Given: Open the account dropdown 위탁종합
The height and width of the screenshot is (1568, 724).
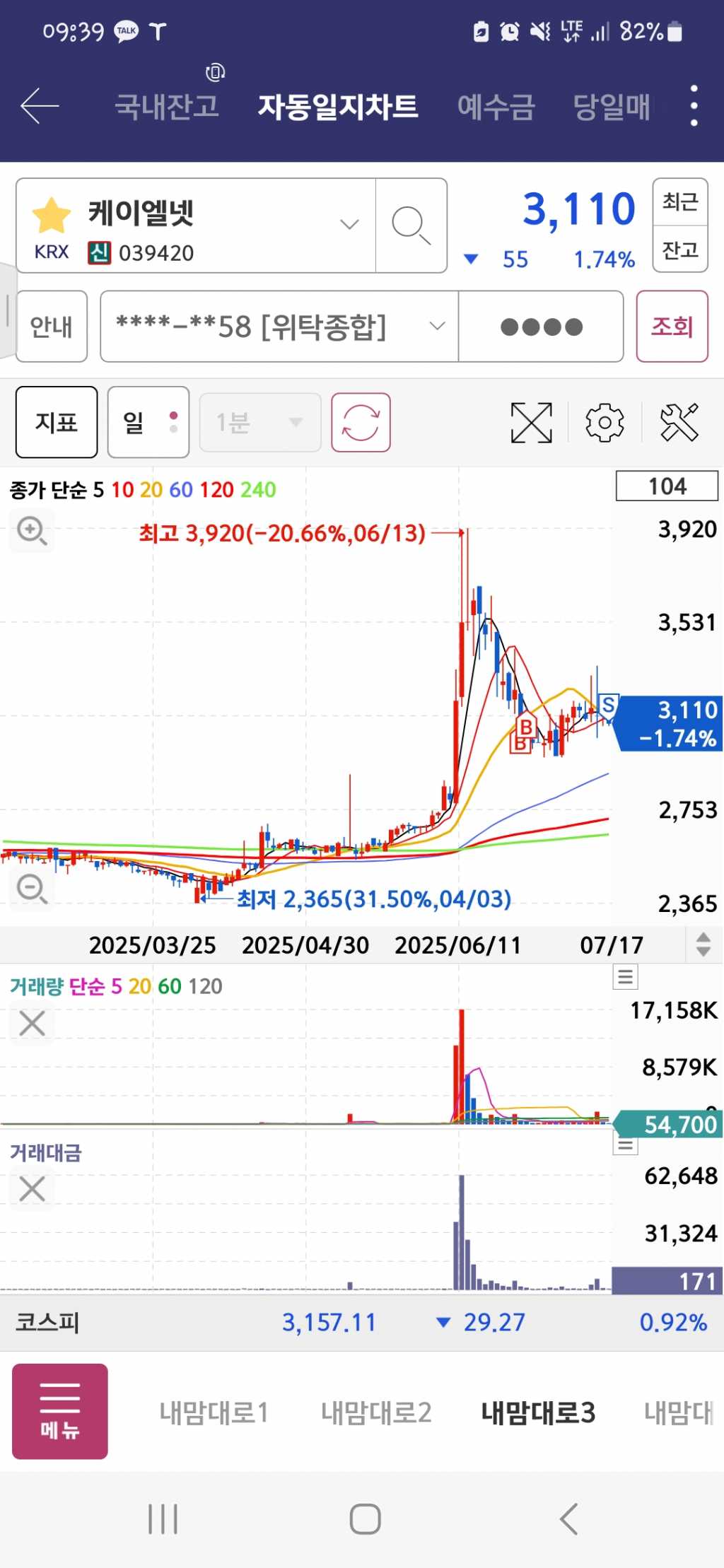Looking at the screenshot, I should point(279,327).
